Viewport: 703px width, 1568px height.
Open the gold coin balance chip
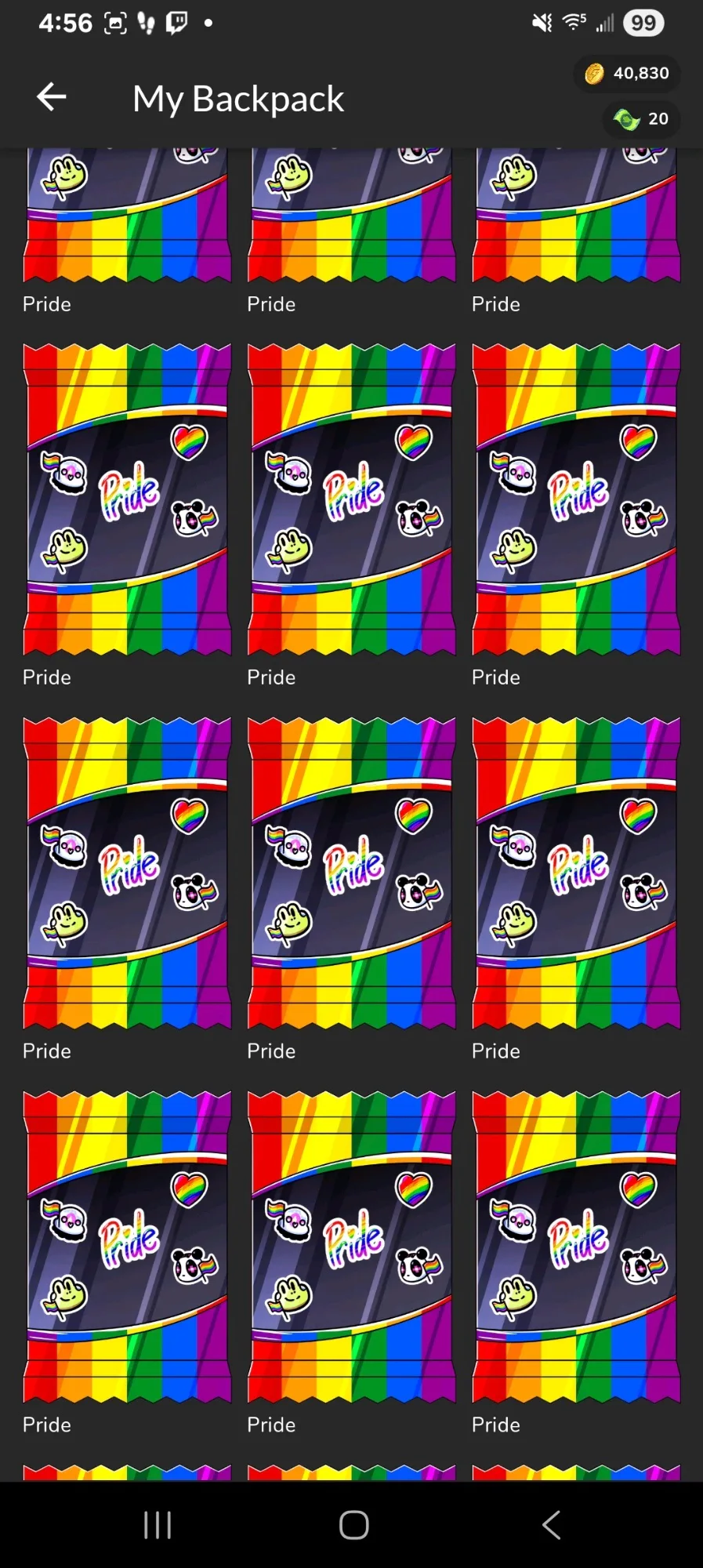[627, 74]
